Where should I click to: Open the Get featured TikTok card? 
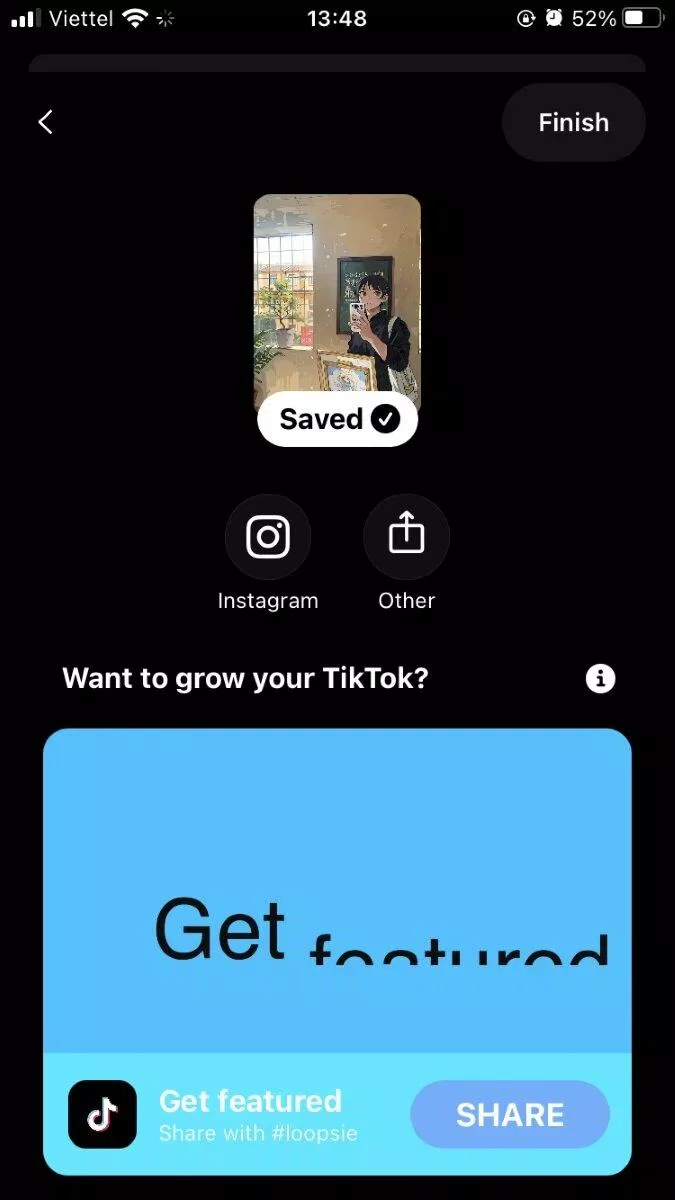[x=337, y=890]
